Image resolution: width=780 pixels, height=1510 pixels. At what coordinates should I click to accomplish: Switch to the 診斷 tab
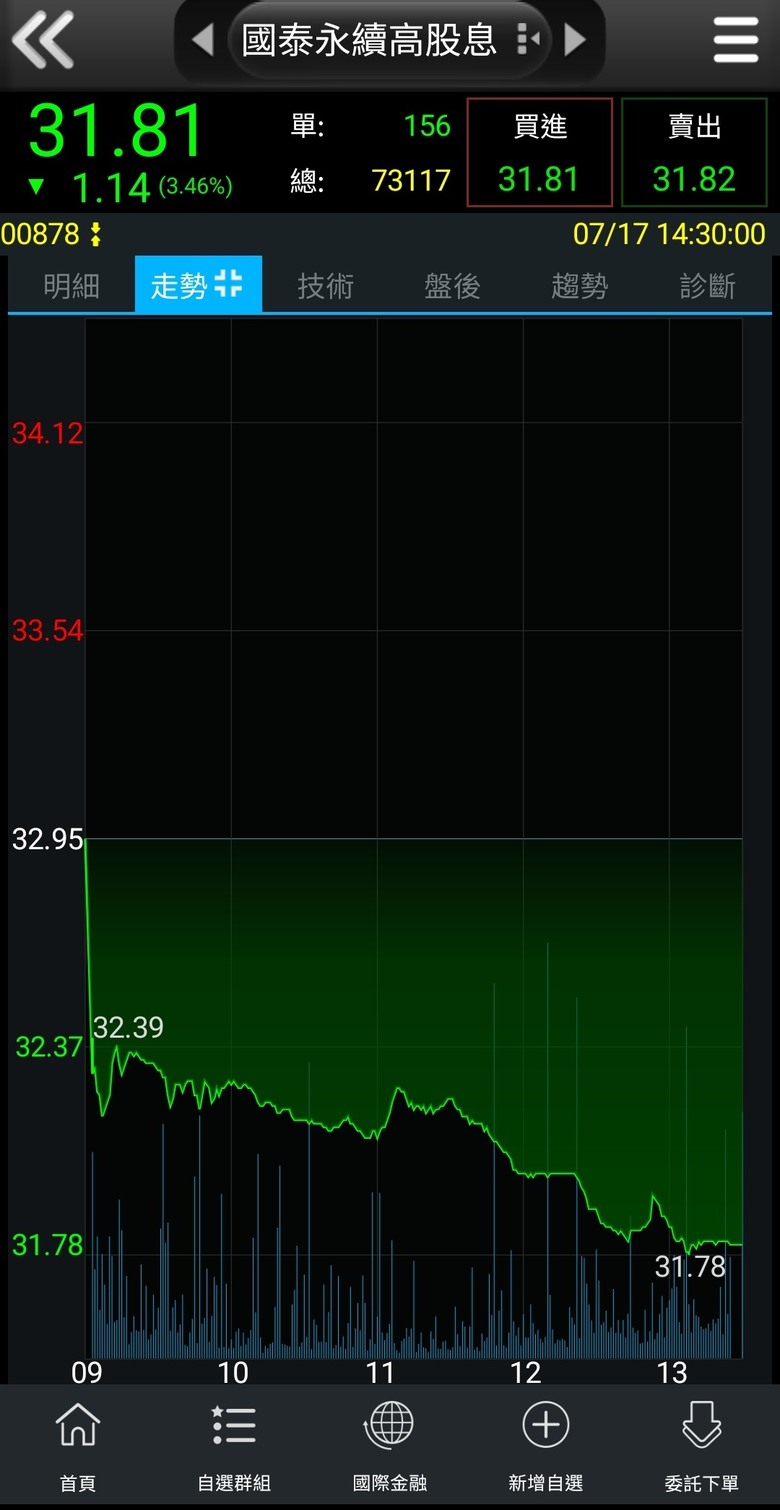[x=707, y=286]
